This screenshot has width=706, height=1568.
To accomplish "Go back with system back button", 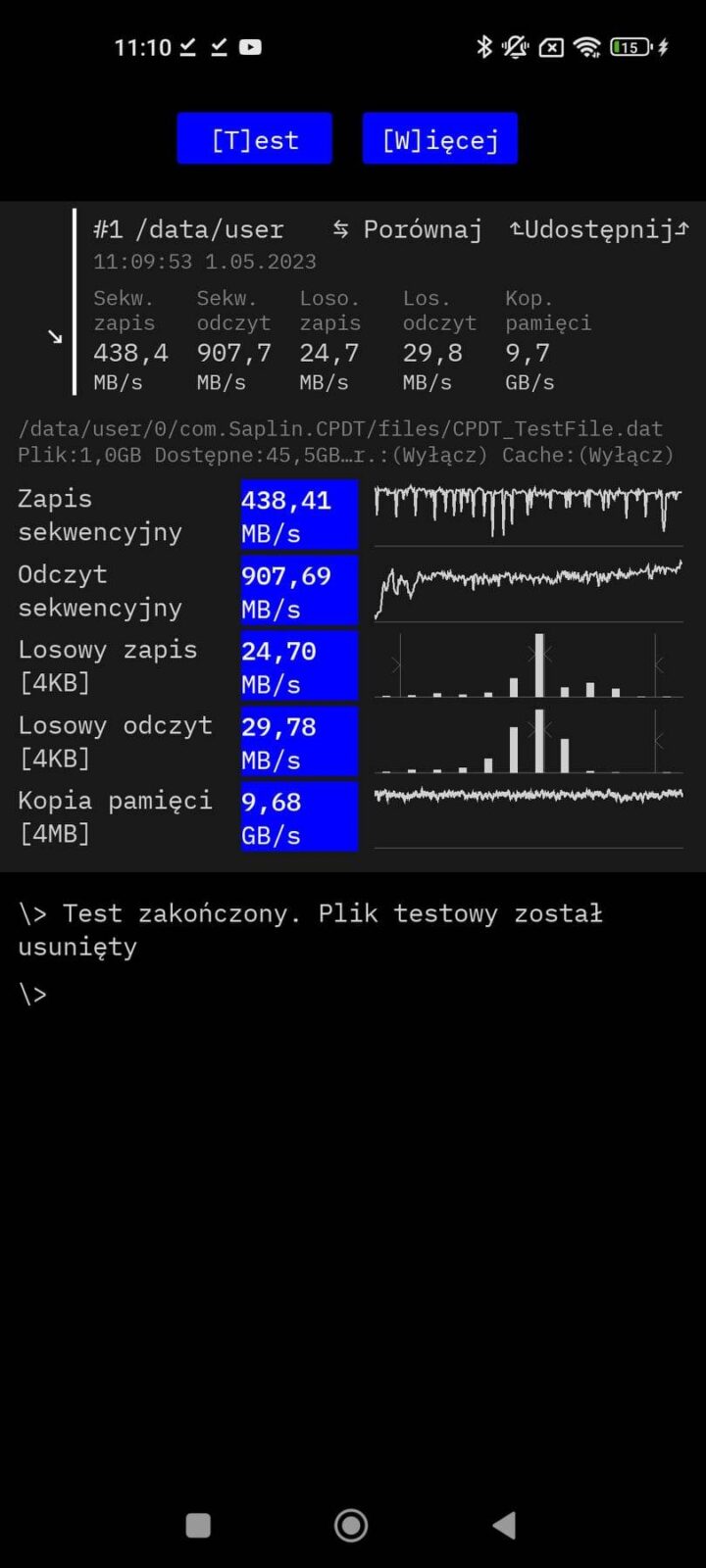I will click(504, 1524).
